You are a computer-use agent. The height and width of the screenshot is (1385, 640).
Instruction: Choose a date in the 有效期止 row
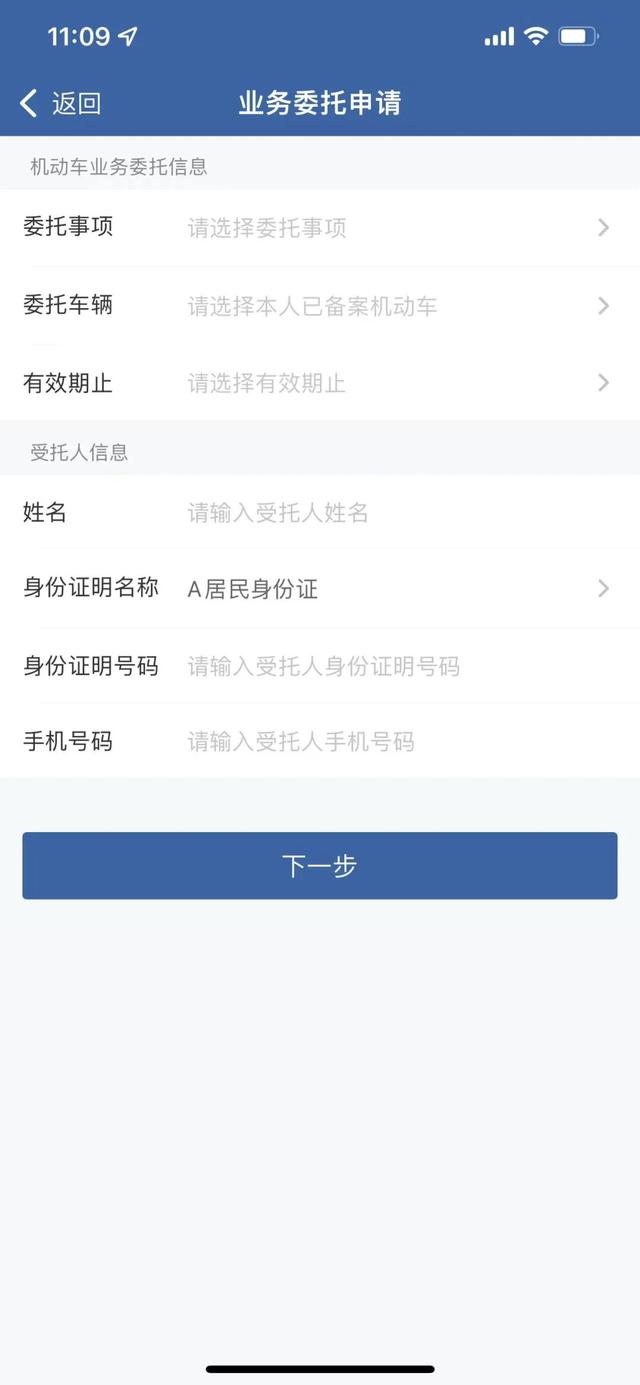pyautogui.click(x=320, y=382)
